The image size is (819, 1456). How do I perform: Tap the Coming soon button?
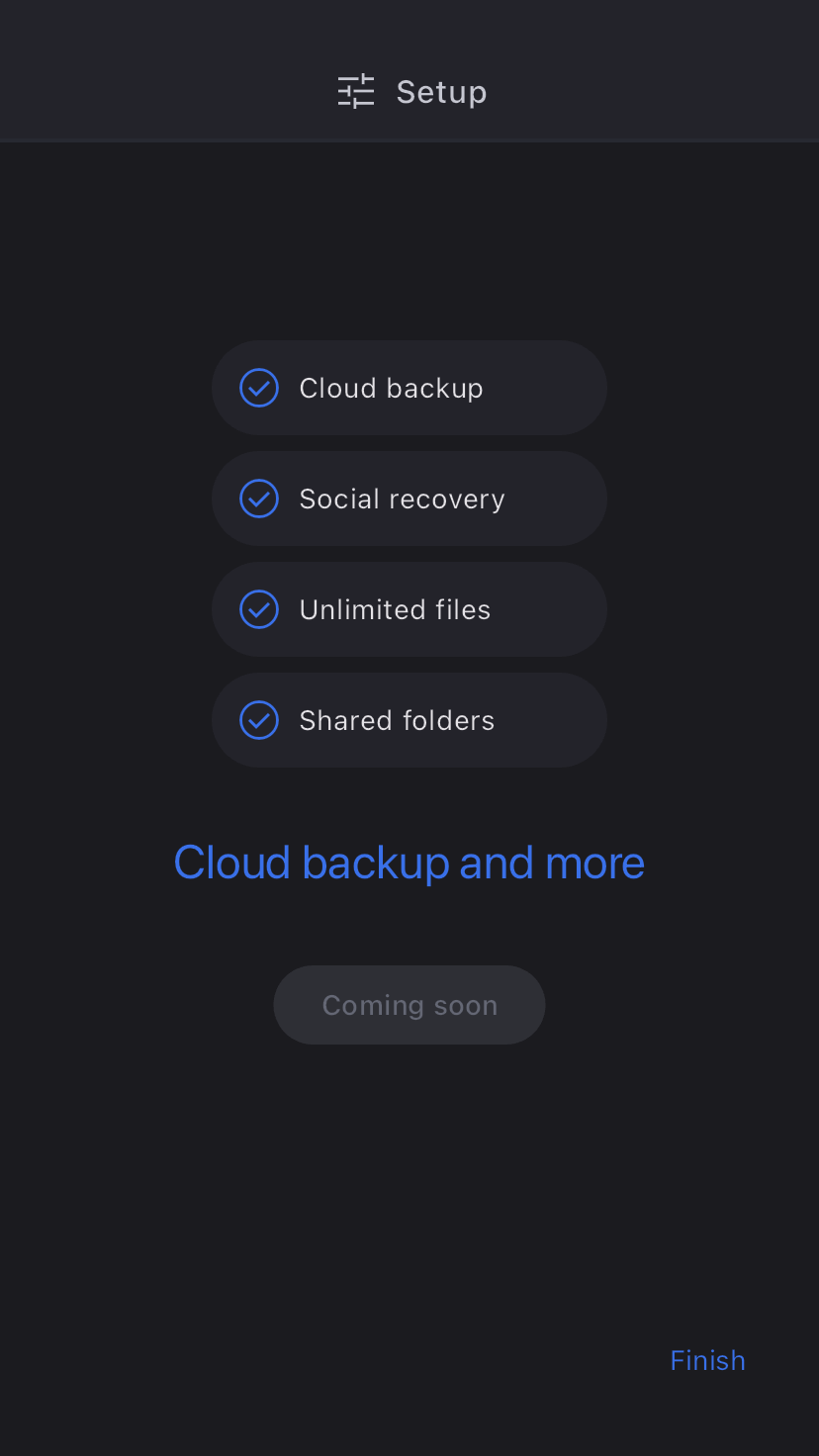coord(409,1005)
